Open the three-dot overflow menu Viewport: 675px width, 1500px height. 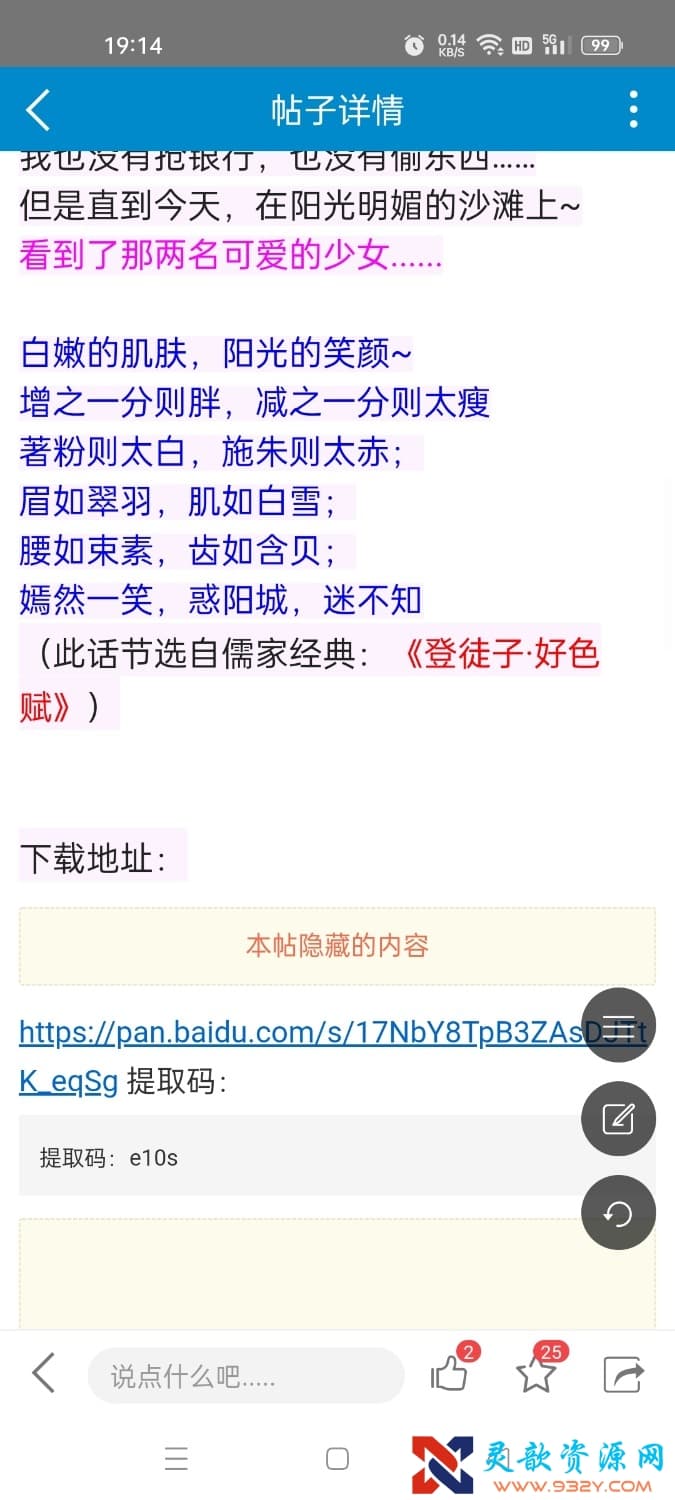(x=633, y=110)
